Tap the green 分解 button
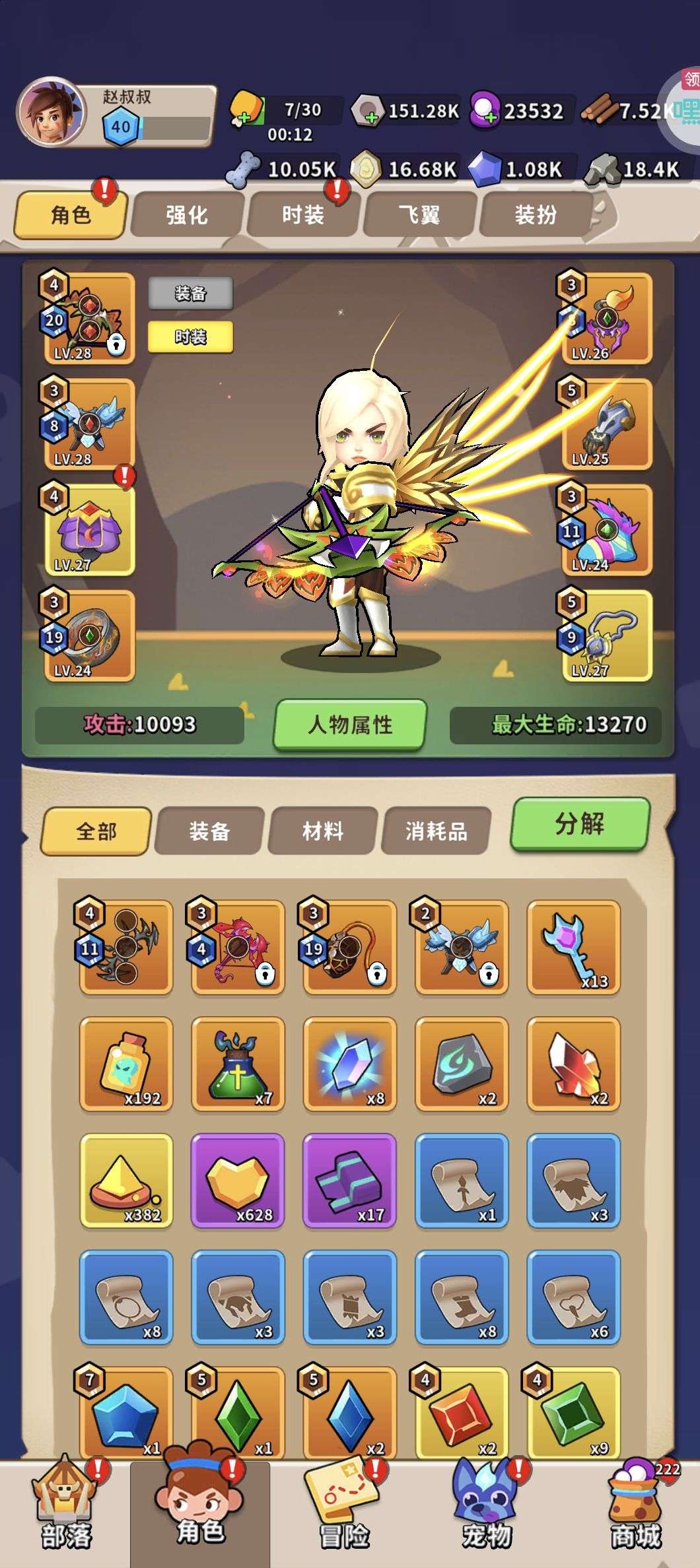Image resolution: width=700 pixels, height=1568 pixels. pyautogui.click(x=579, y=824)
